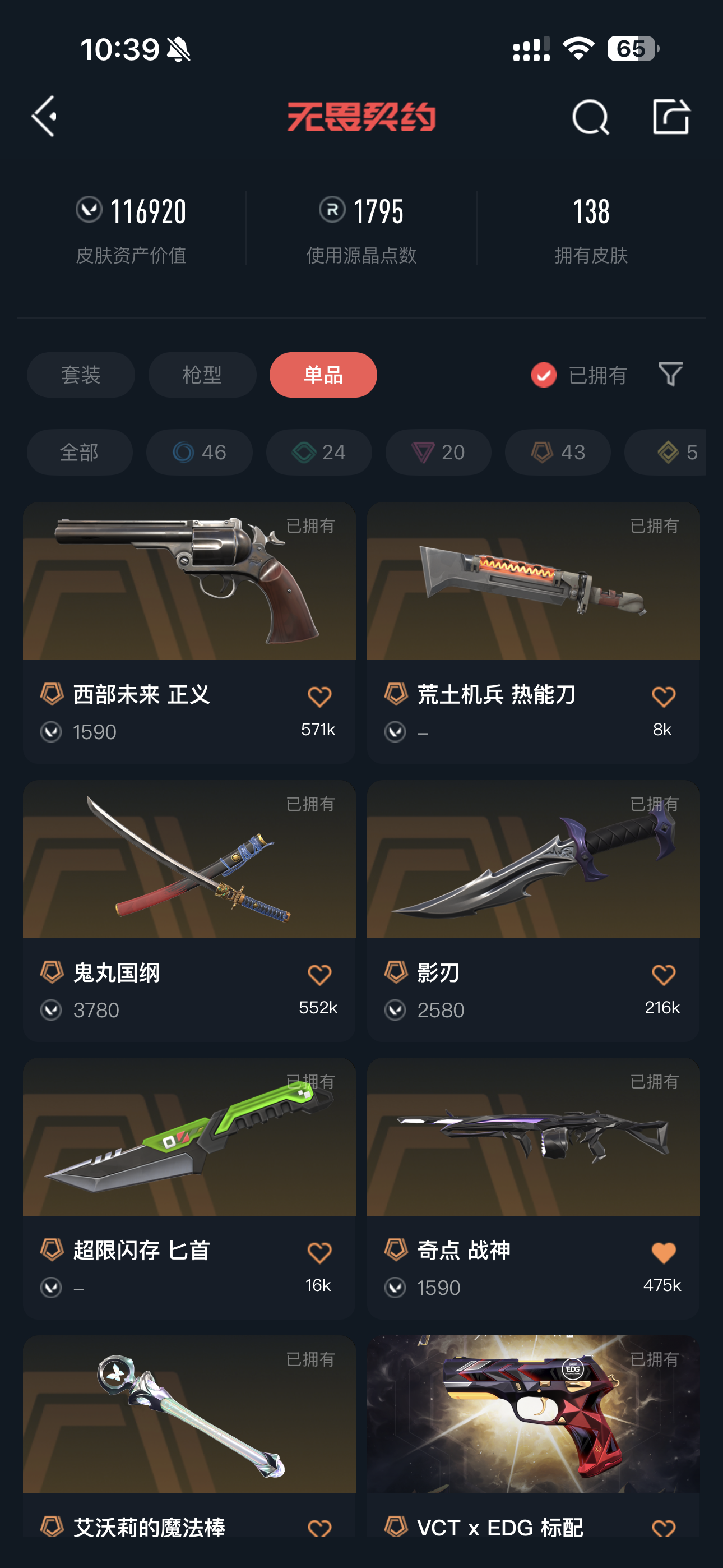The height and width of the screenshot is (1568, 723).
Task: Open the search icon
Action: click(590, 116)
